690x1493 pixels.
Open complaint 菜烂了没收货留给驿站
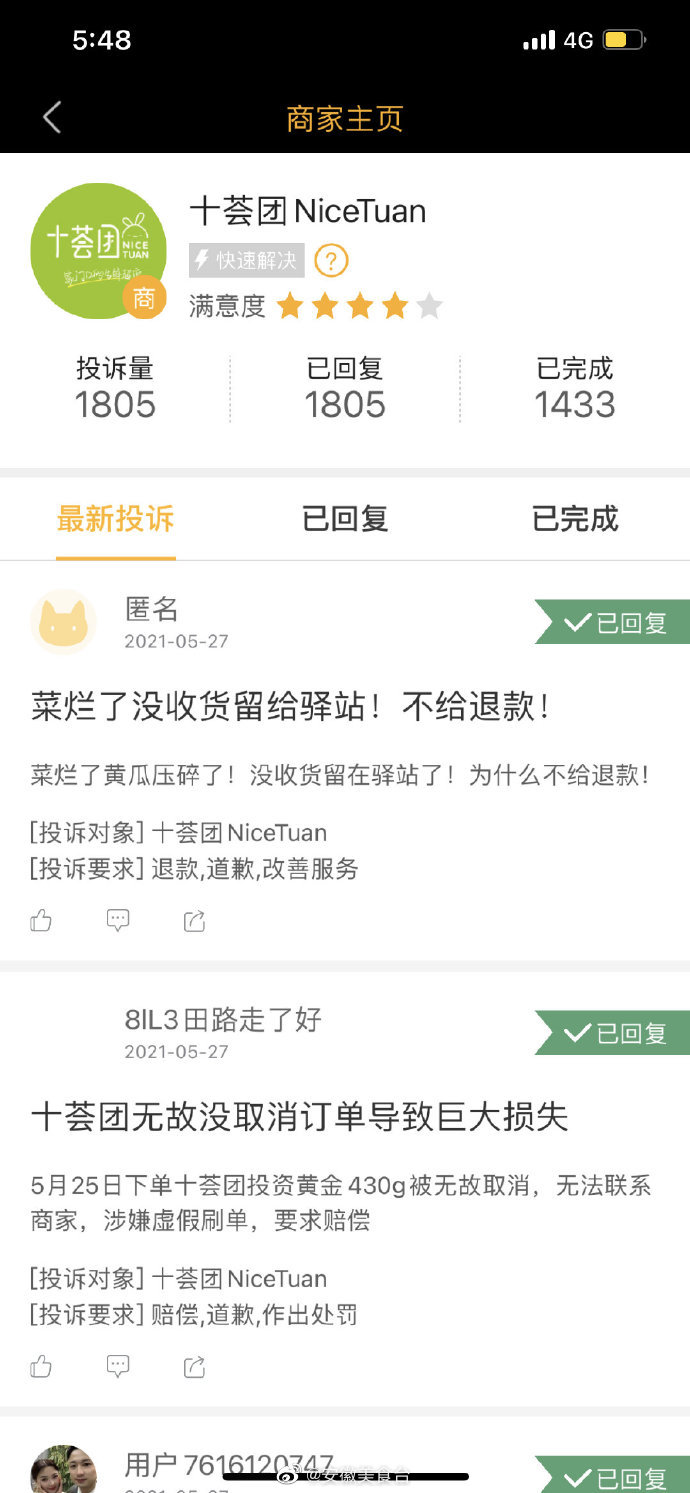click(291, 708)
